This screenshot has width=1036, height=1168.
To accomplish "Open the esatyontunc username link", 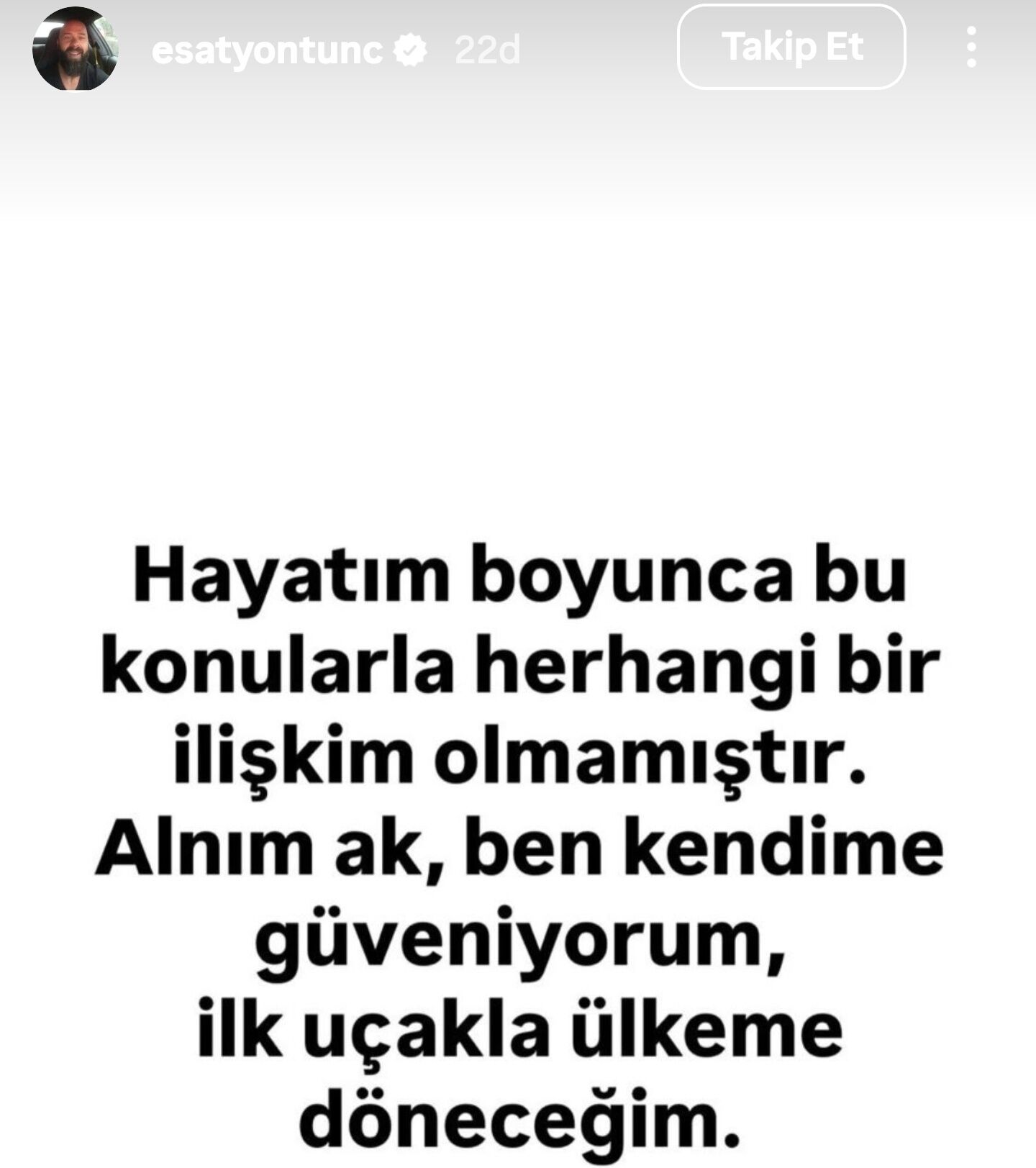I will tap(267, 50).
